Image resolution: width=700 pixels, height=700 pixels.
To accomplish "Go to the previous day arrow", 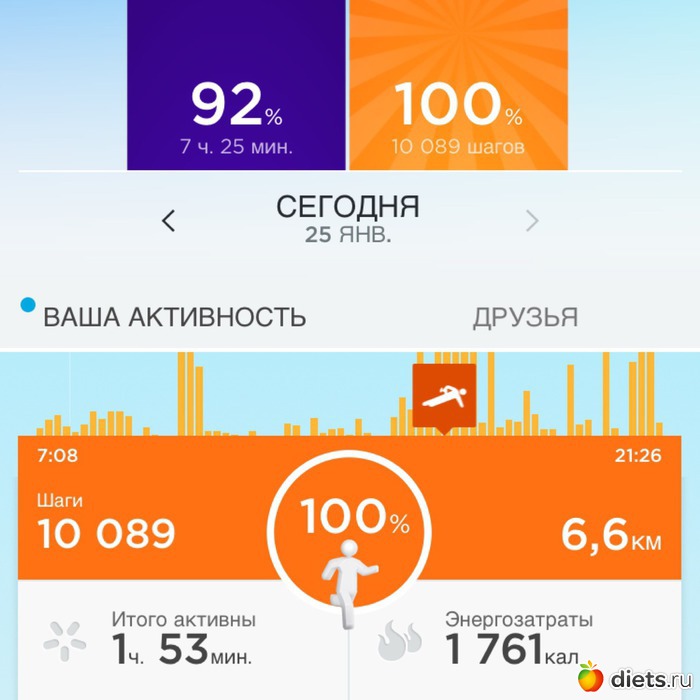I will (168, 221).
